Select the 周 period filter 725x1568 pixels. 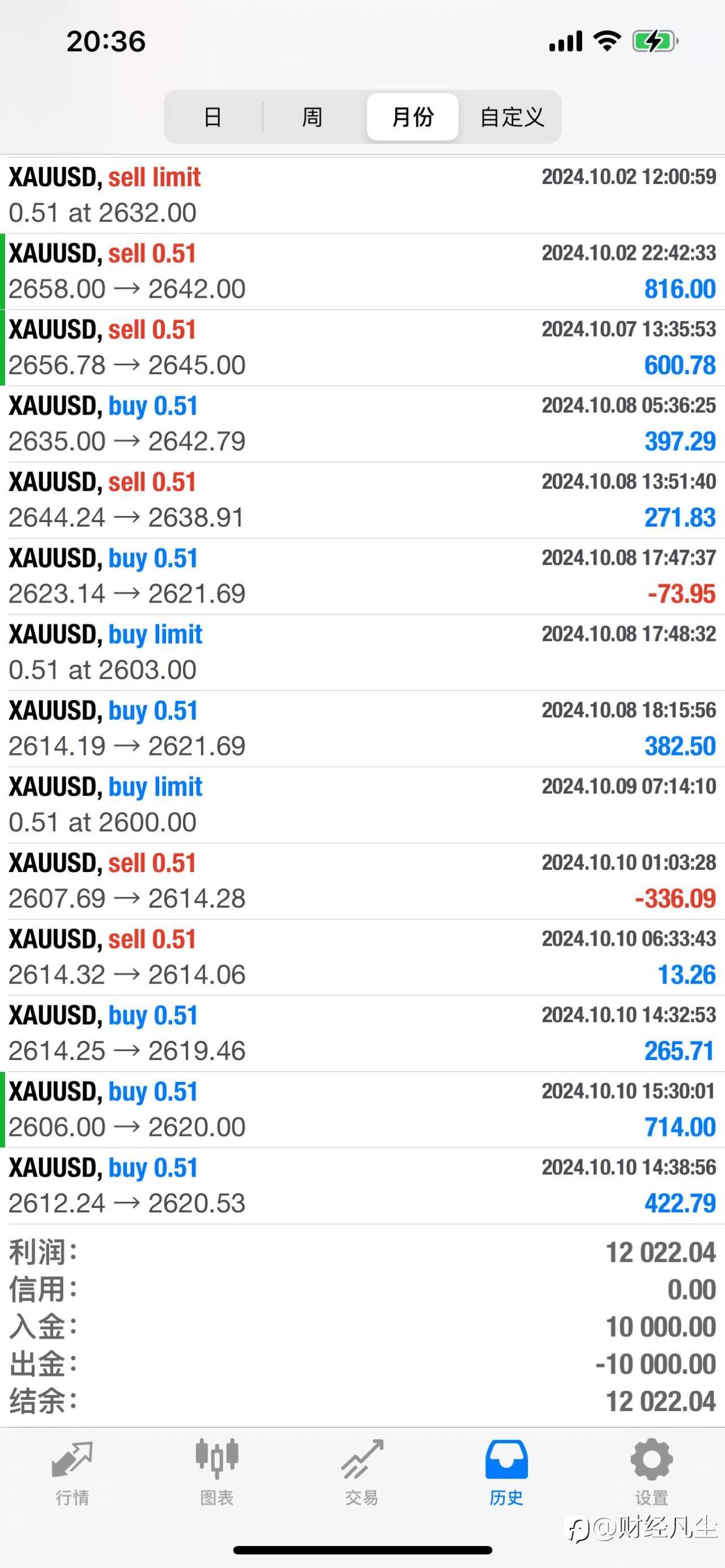tap(312, 117)
